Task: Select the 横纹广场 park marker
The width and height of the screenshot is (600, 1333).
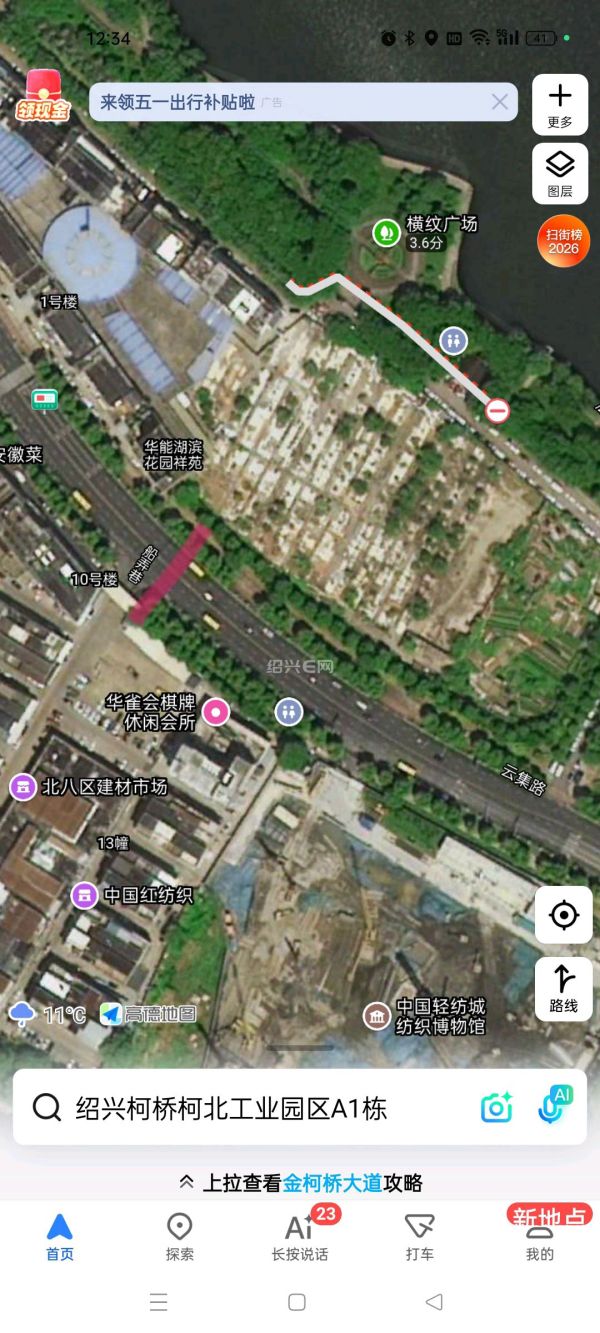Action: (386, 232)
